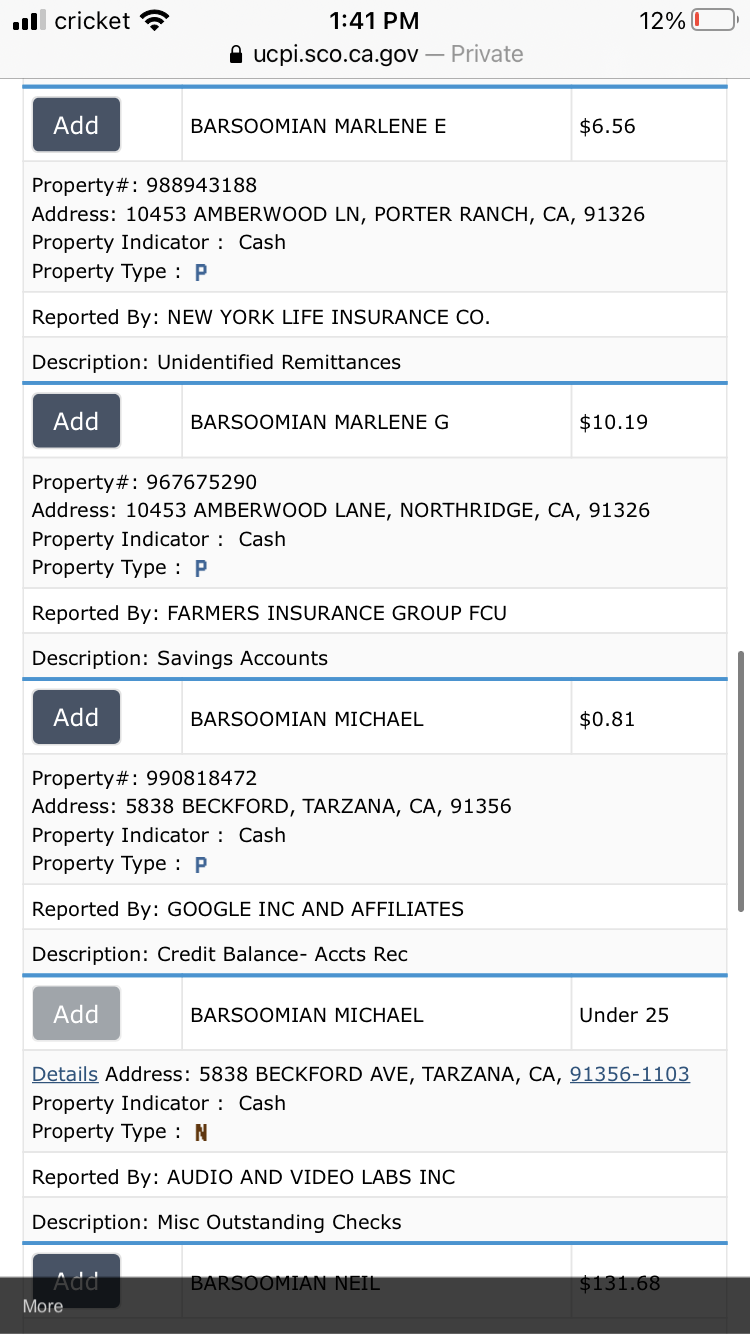Add the Barsoomian Marlene G $10.19 property
750x1334 pixels.
click(76, 421)
